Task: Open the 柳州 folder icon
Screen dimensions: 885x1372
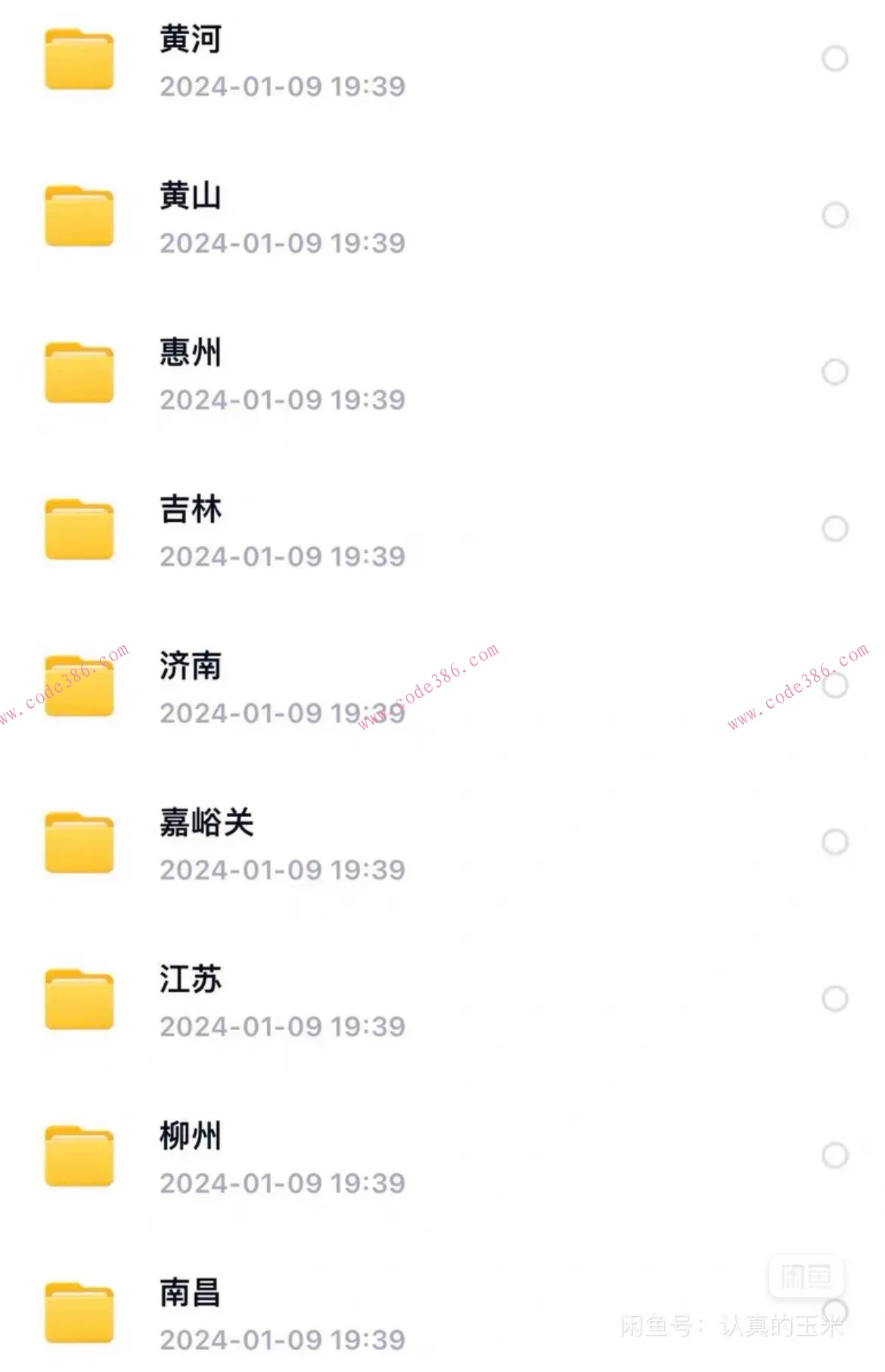Action: 79,1156
